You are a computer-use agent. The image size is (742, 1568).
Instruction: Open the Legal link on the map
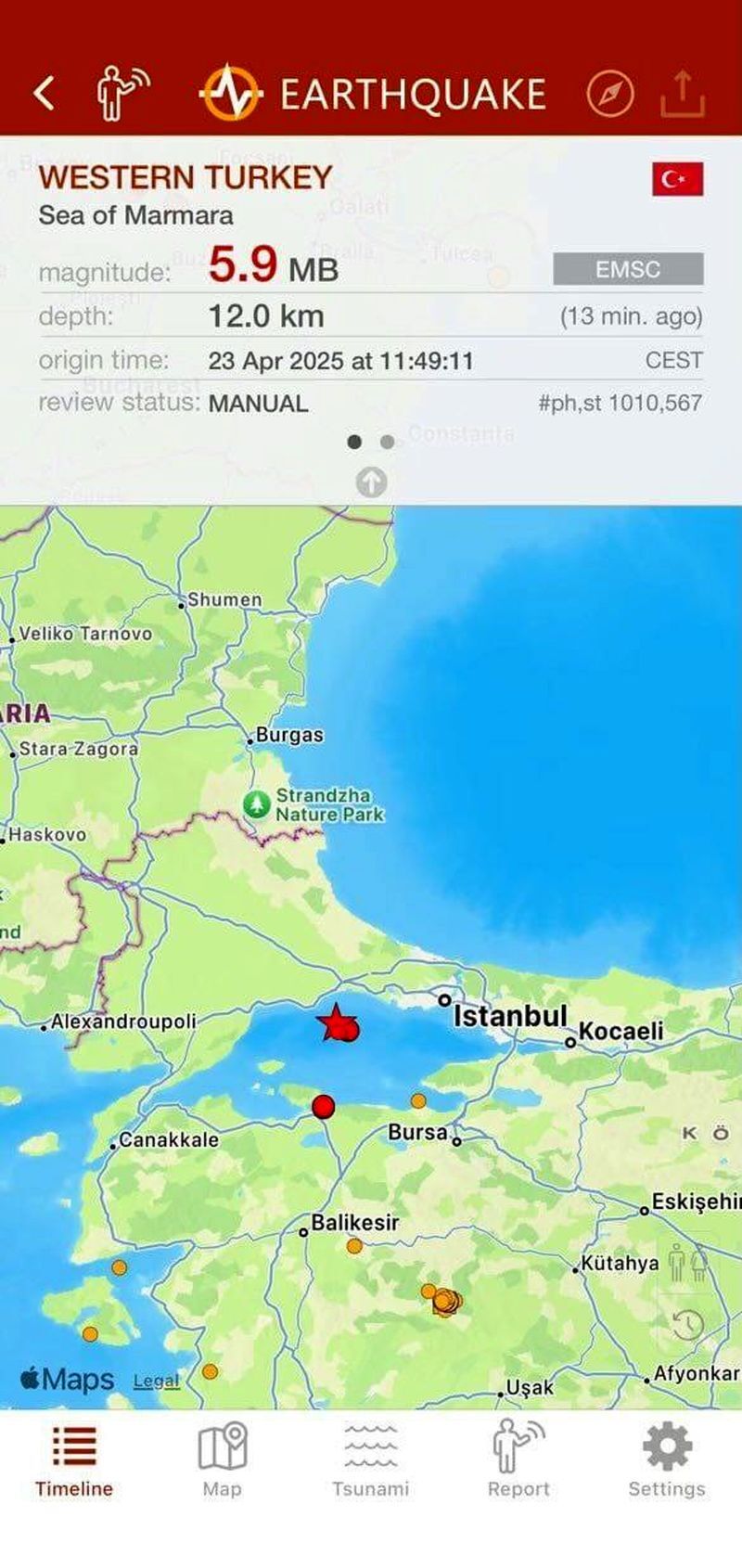click(156, 1381)
